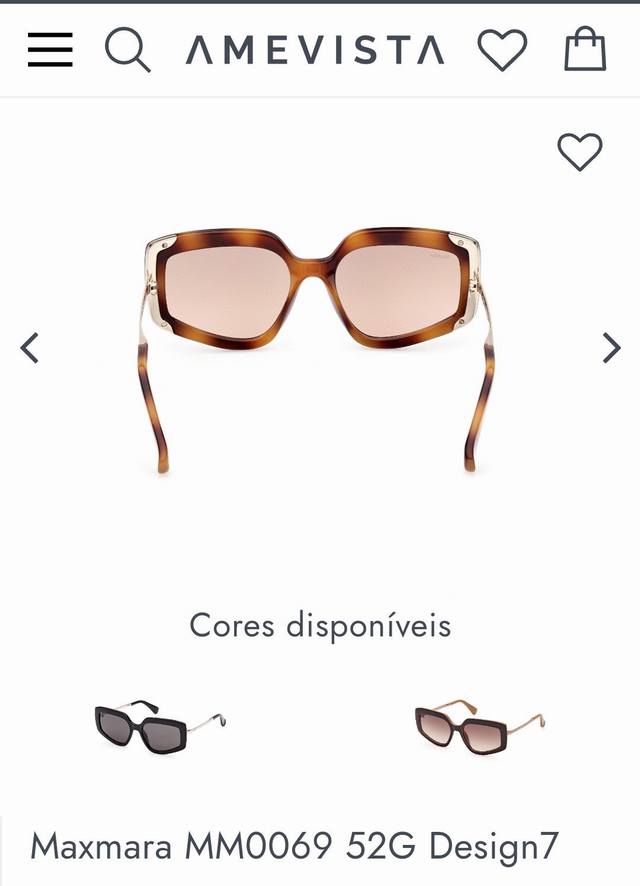The width and height of the screenshot is (640, 886).
Task: Select the brown gradient color variant
Action: click(480, 728)
